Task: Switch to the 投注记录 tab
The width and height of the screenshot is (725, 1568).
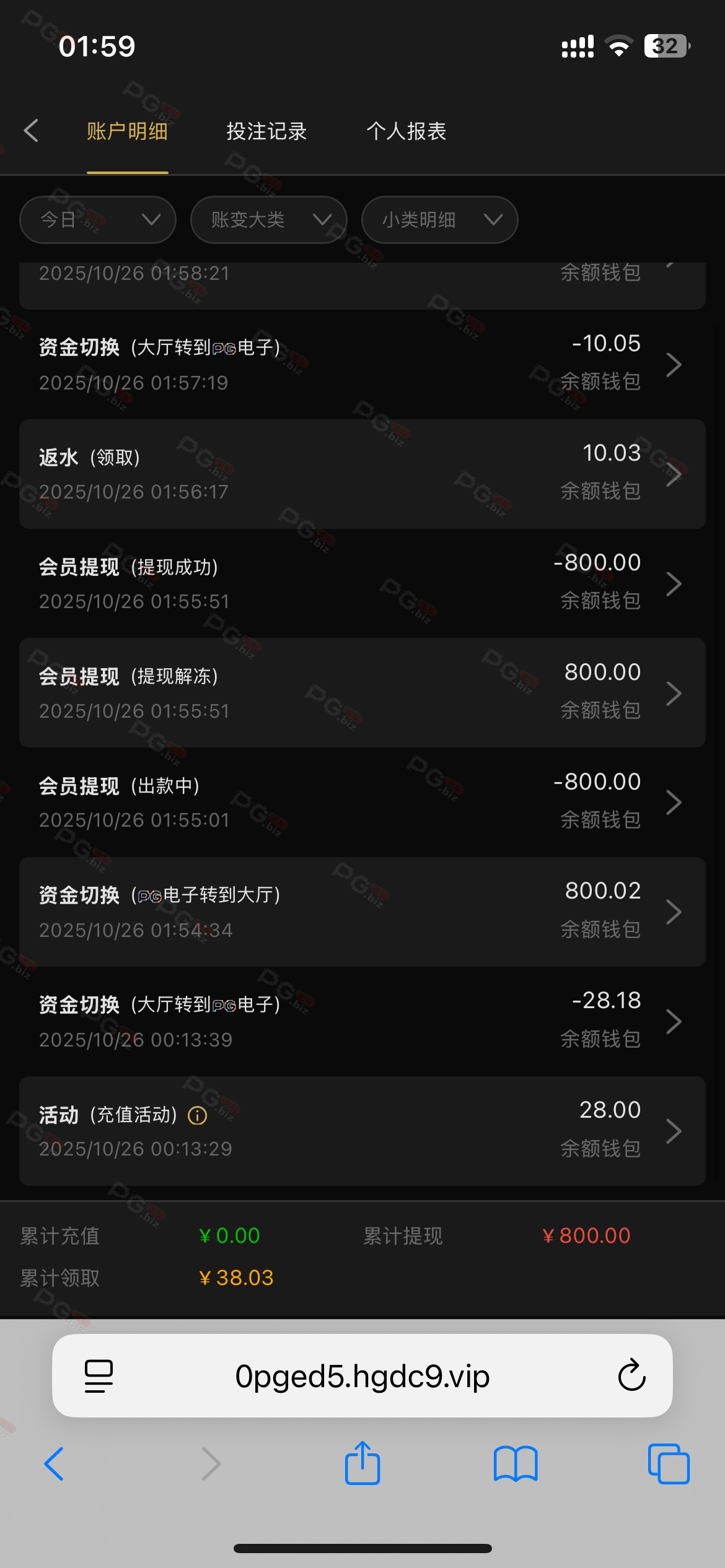Action: pos(266,131)
